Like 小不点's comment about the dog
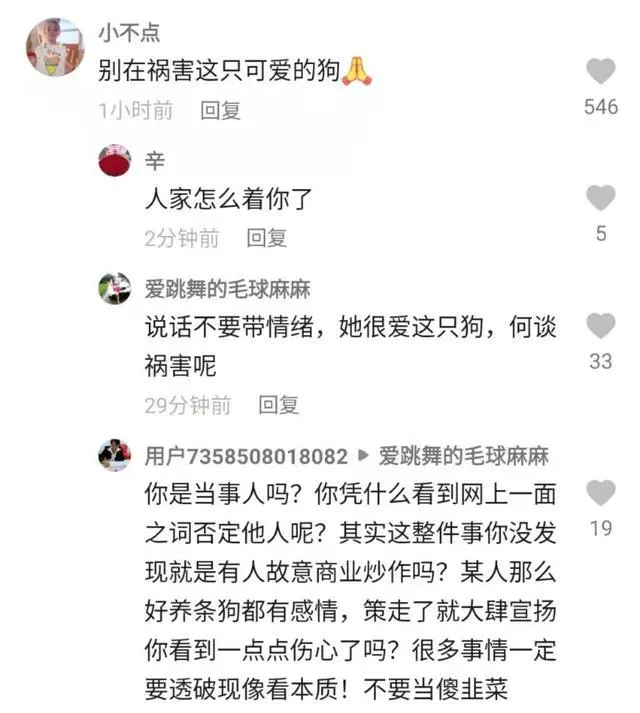This screenshot has height=713, width=640. (x=600, y=72)
